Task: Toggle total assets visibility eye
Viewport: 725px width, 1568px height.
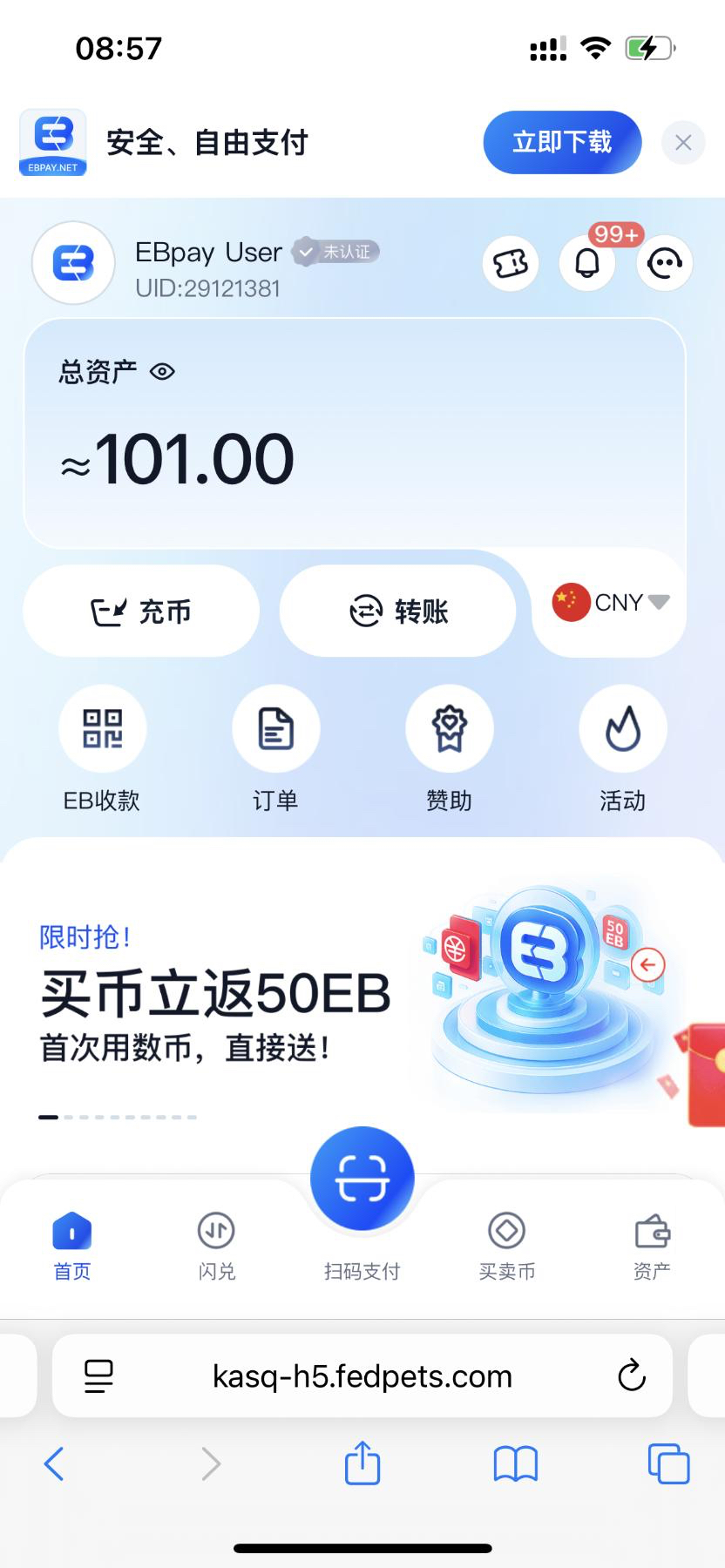Action: click(x=162, y=372)
